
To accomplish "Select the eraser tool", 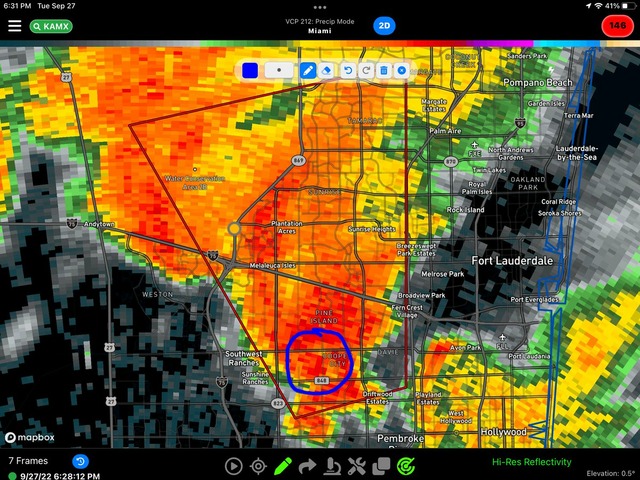I will 327,70.
